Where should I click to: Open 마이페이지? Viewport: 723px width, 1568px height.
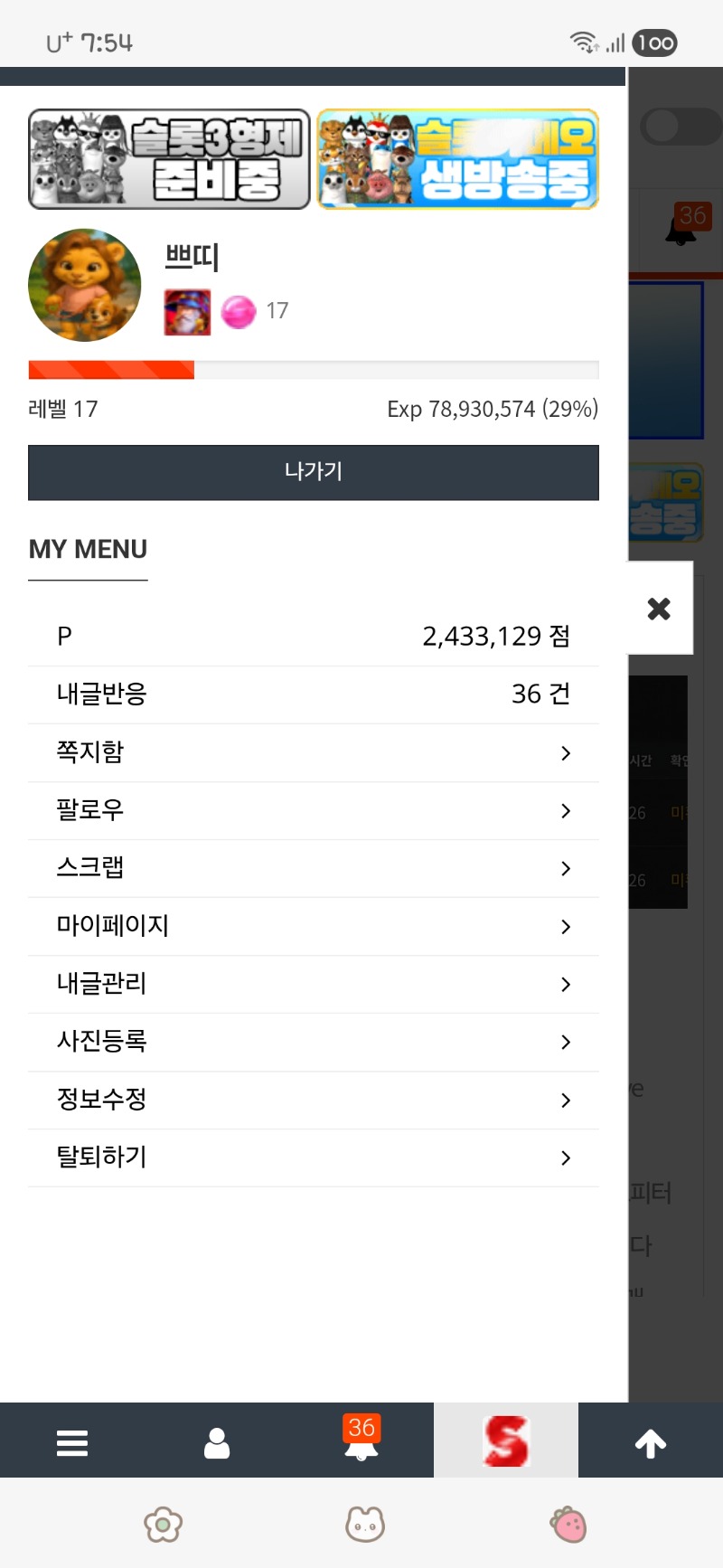tap(313, 926)
